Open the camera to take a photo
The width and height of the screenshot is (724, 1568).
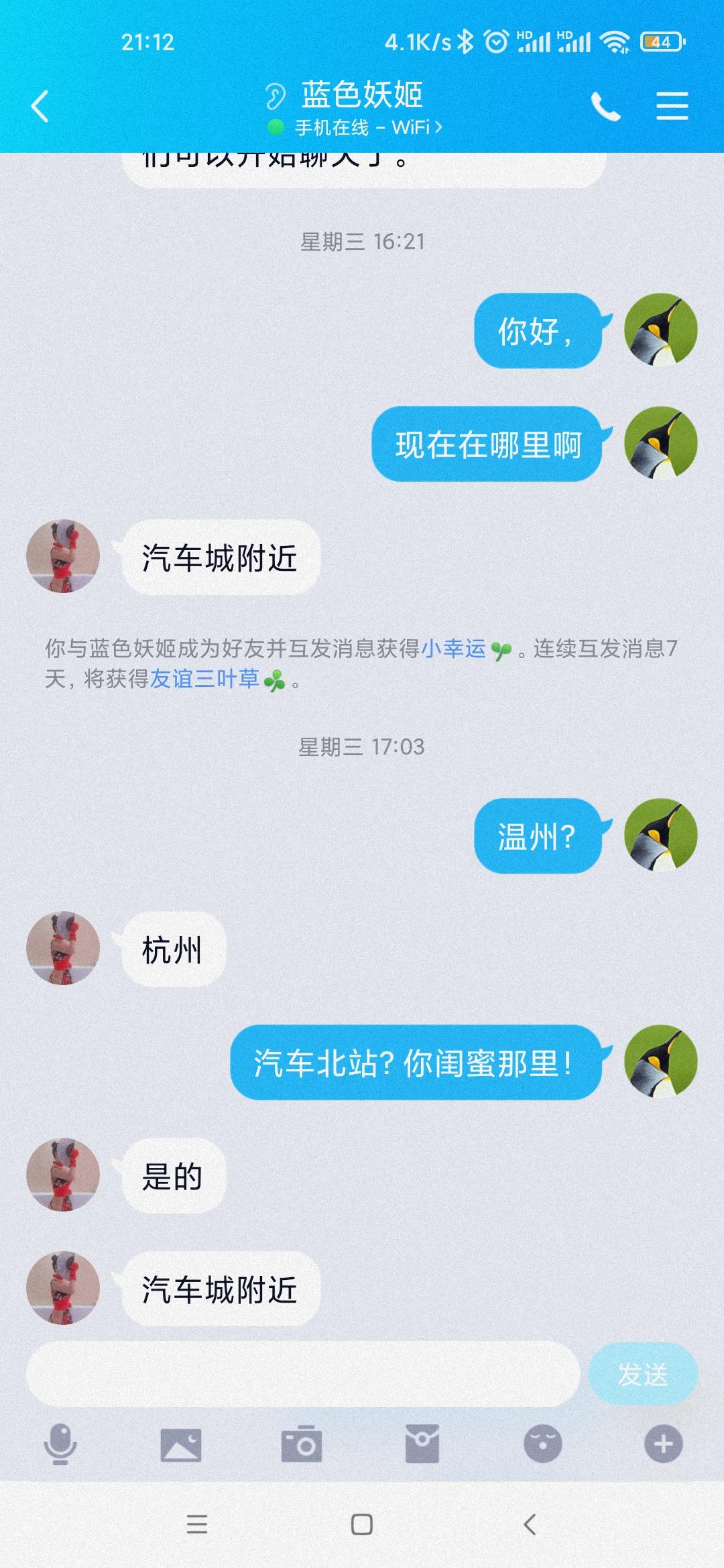pyautogui.click(x=302, y=1444)
